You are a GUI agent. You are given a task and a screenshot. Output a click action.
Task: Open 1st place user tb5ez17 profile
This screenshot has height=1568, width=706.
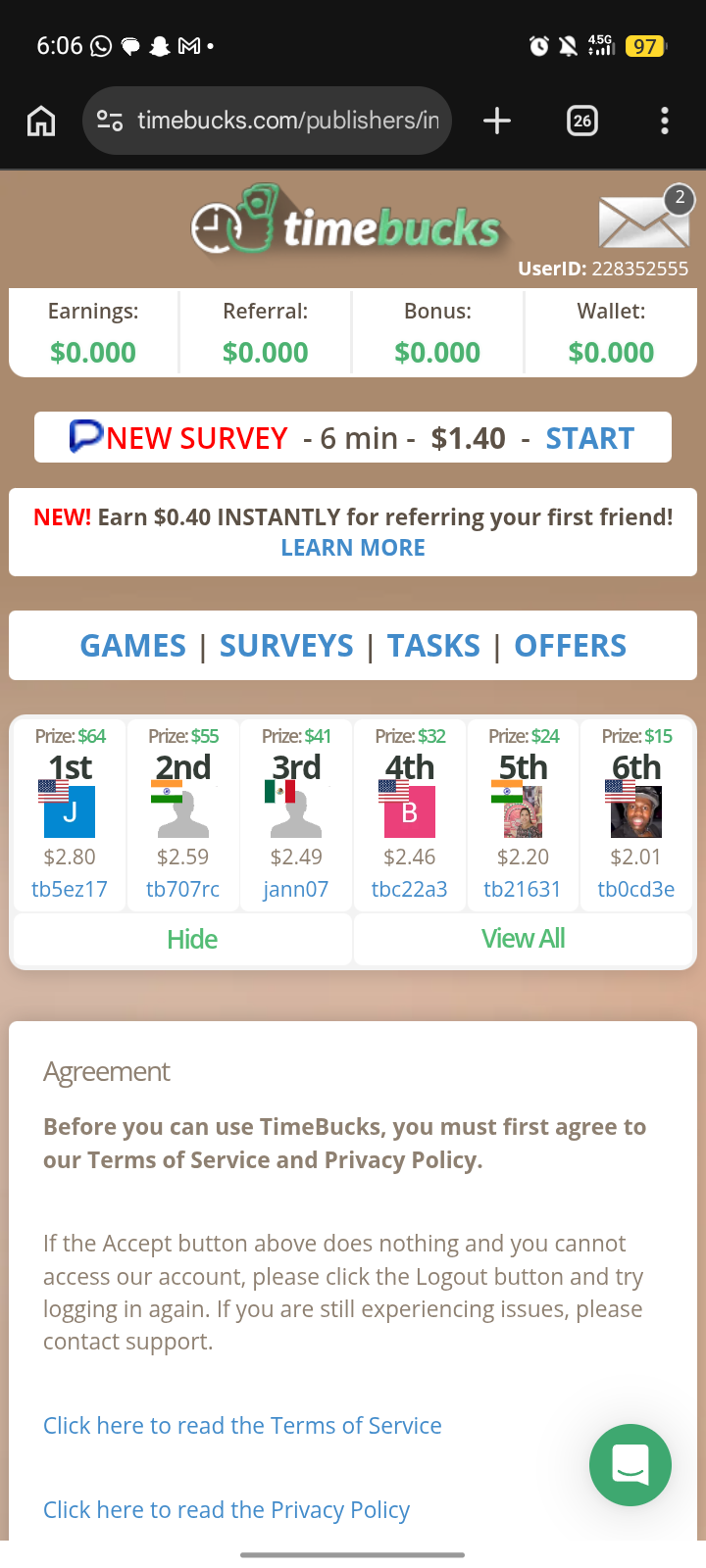70,889
